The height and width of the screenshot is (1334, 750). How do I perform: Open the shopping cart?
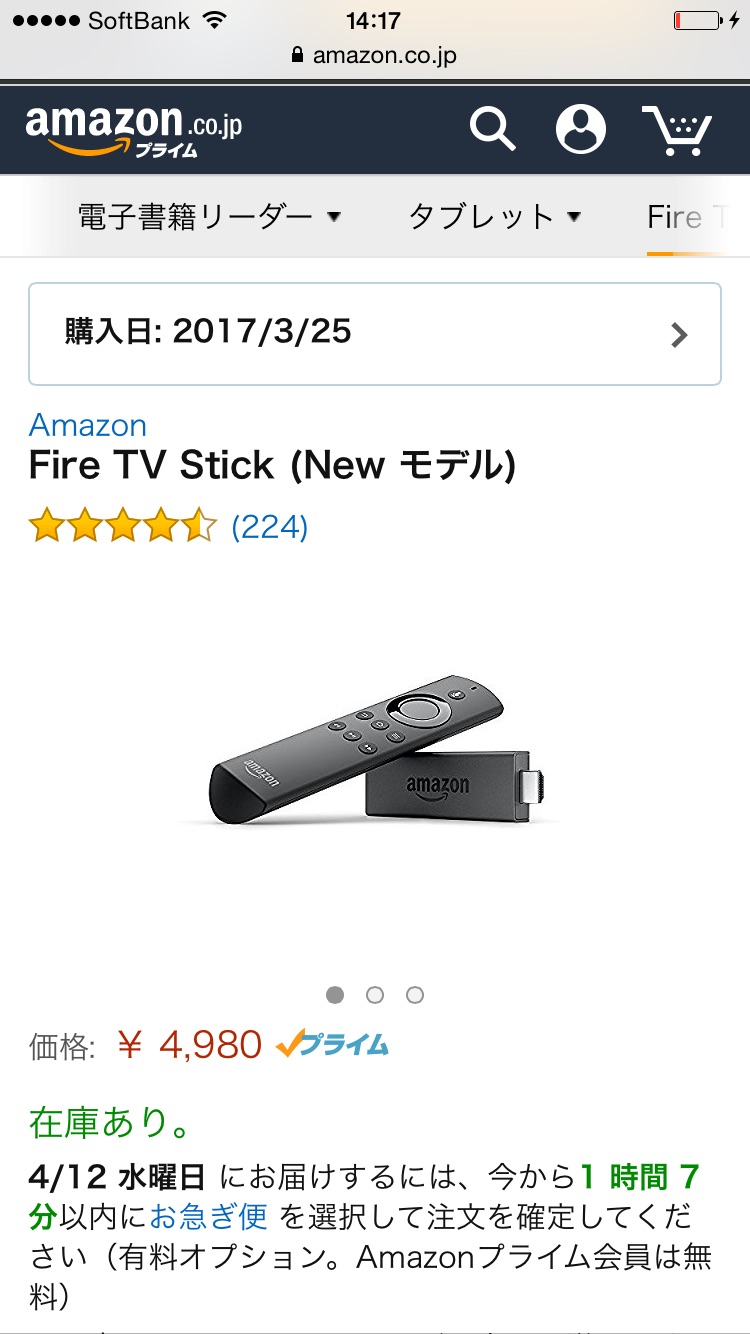[x=677, y=129]
